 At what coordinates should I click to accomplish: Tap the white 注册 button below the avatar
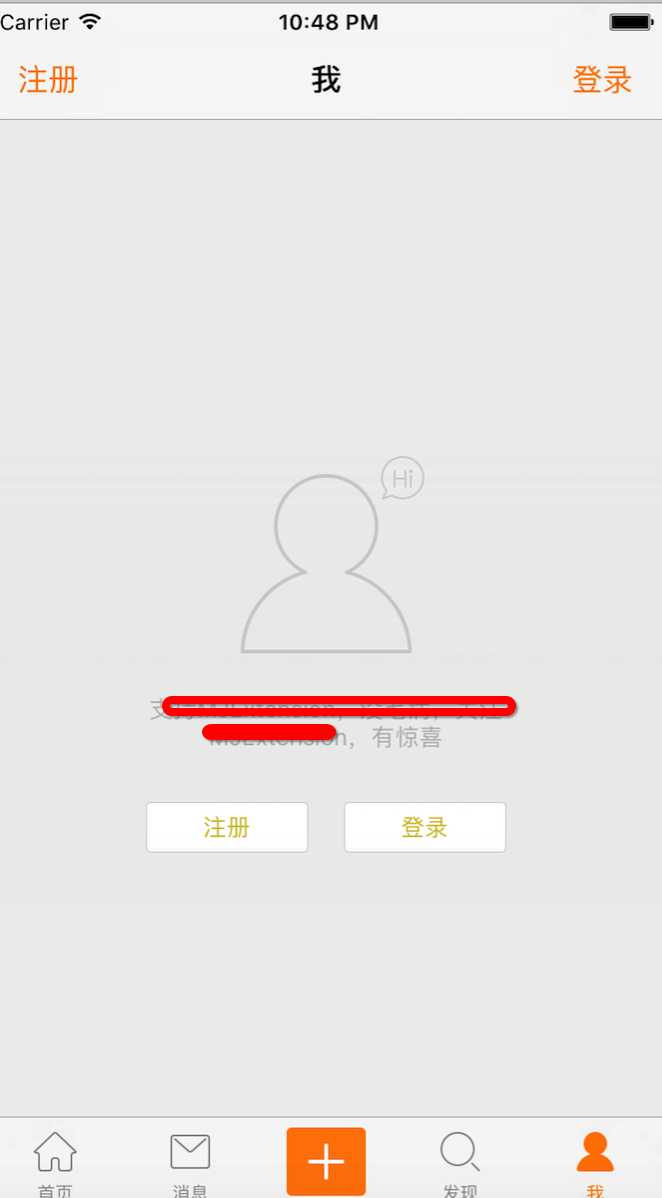(227, 827)
